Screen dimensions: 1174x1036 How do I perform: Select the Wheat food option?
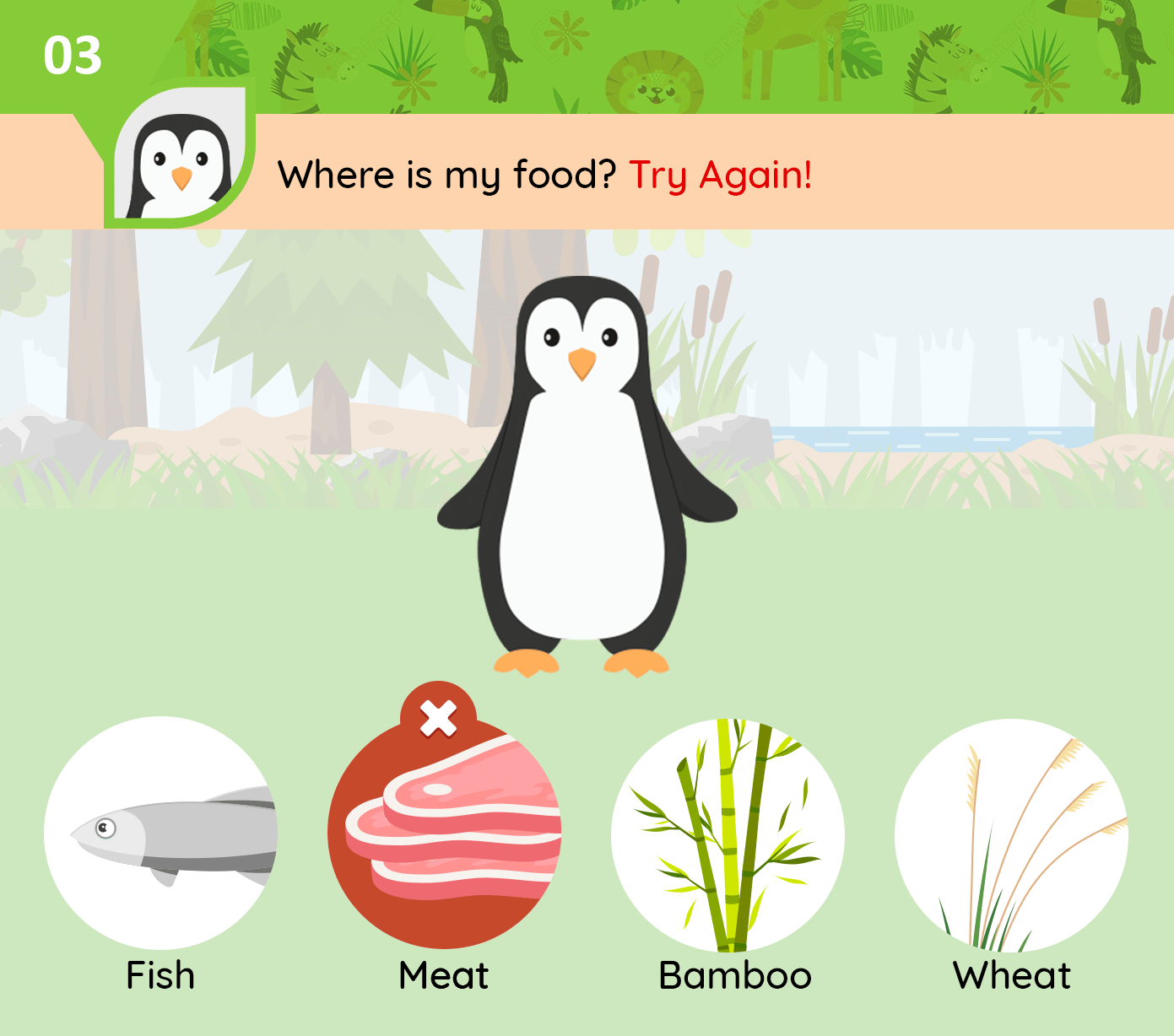pyautogui.click(x=1011, y=835)
